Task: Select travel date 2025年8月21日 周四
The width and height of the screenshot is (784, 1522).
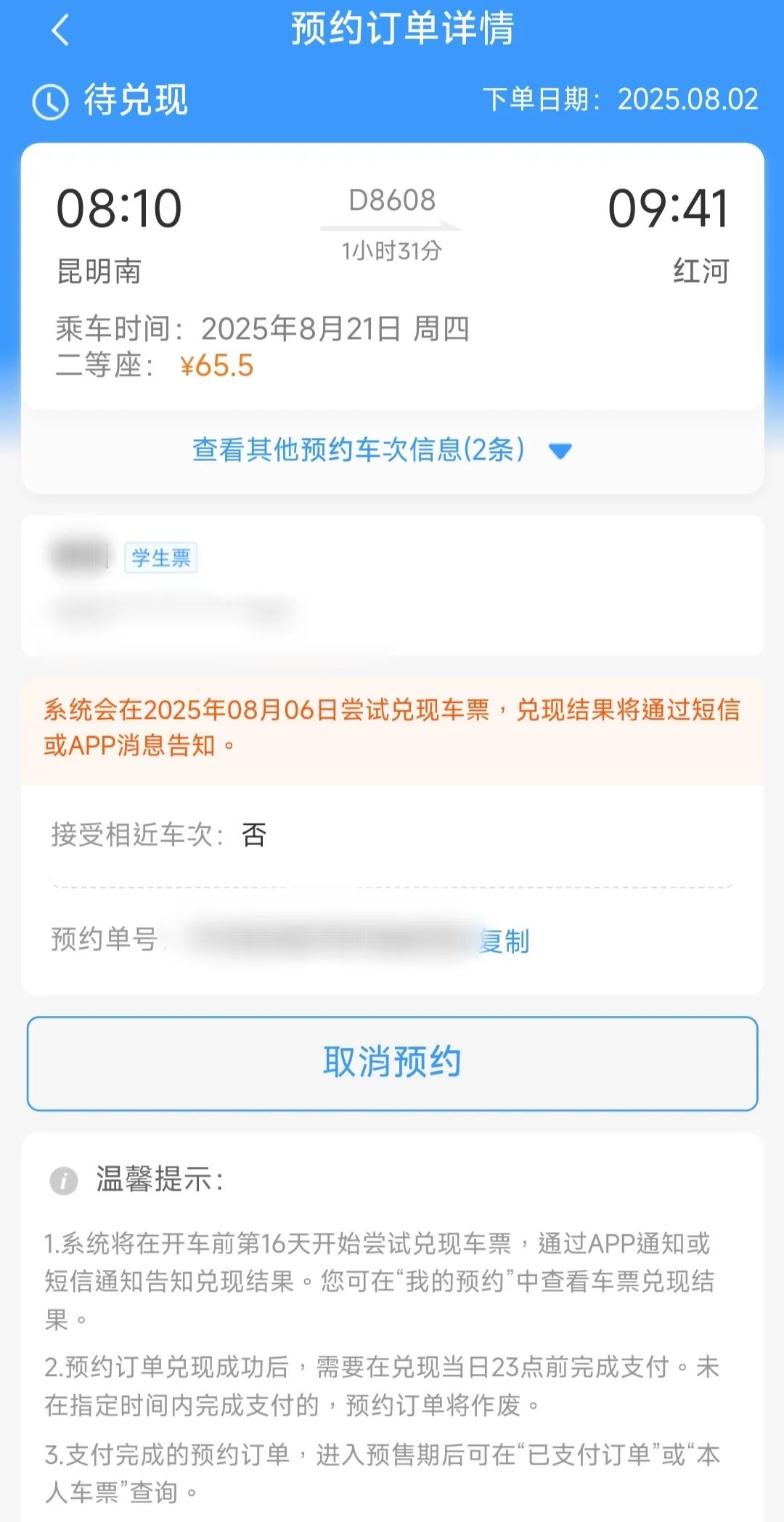Action: pos(335,328)
